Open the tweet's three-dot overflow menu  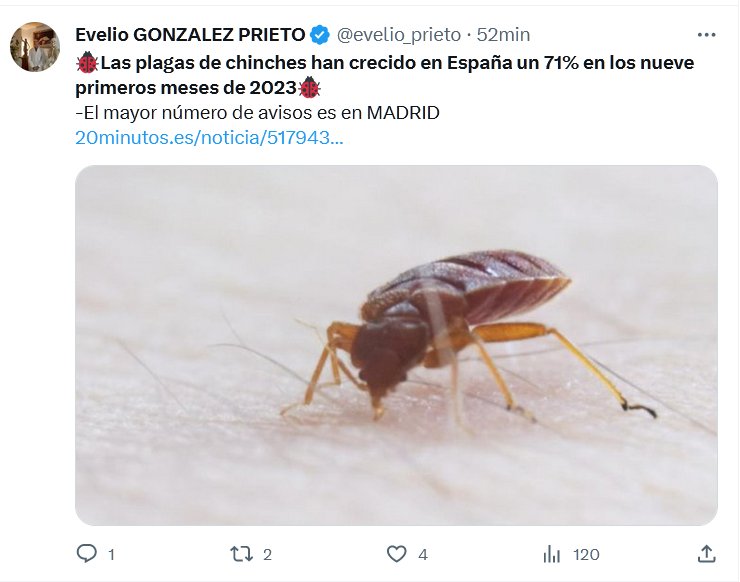tap(706, 34)
